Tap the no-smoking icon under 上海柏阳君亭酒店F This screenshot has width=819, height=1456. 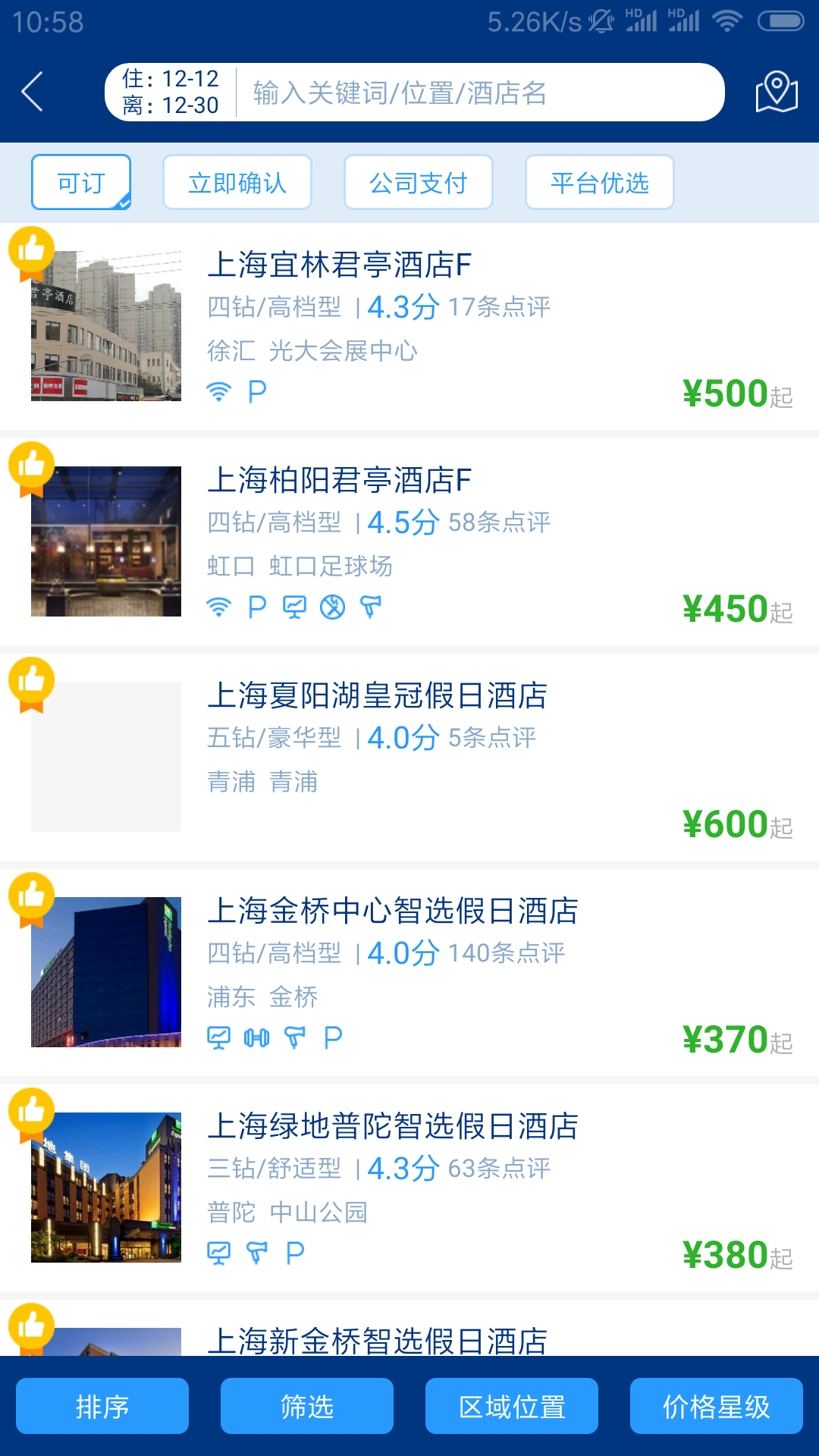point(333,607)
